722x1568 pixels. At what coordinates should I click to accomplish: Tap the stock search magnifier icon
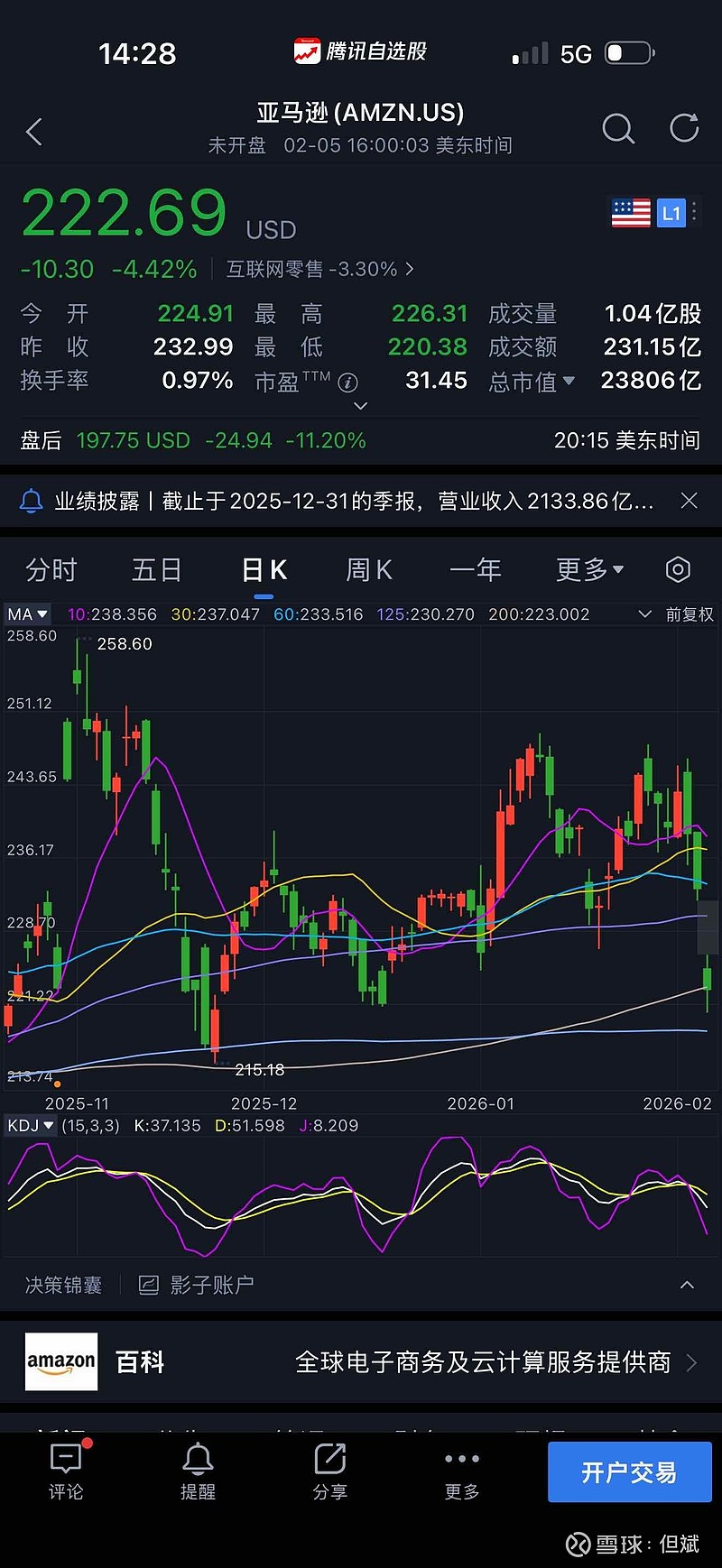[x=618, y=130]
